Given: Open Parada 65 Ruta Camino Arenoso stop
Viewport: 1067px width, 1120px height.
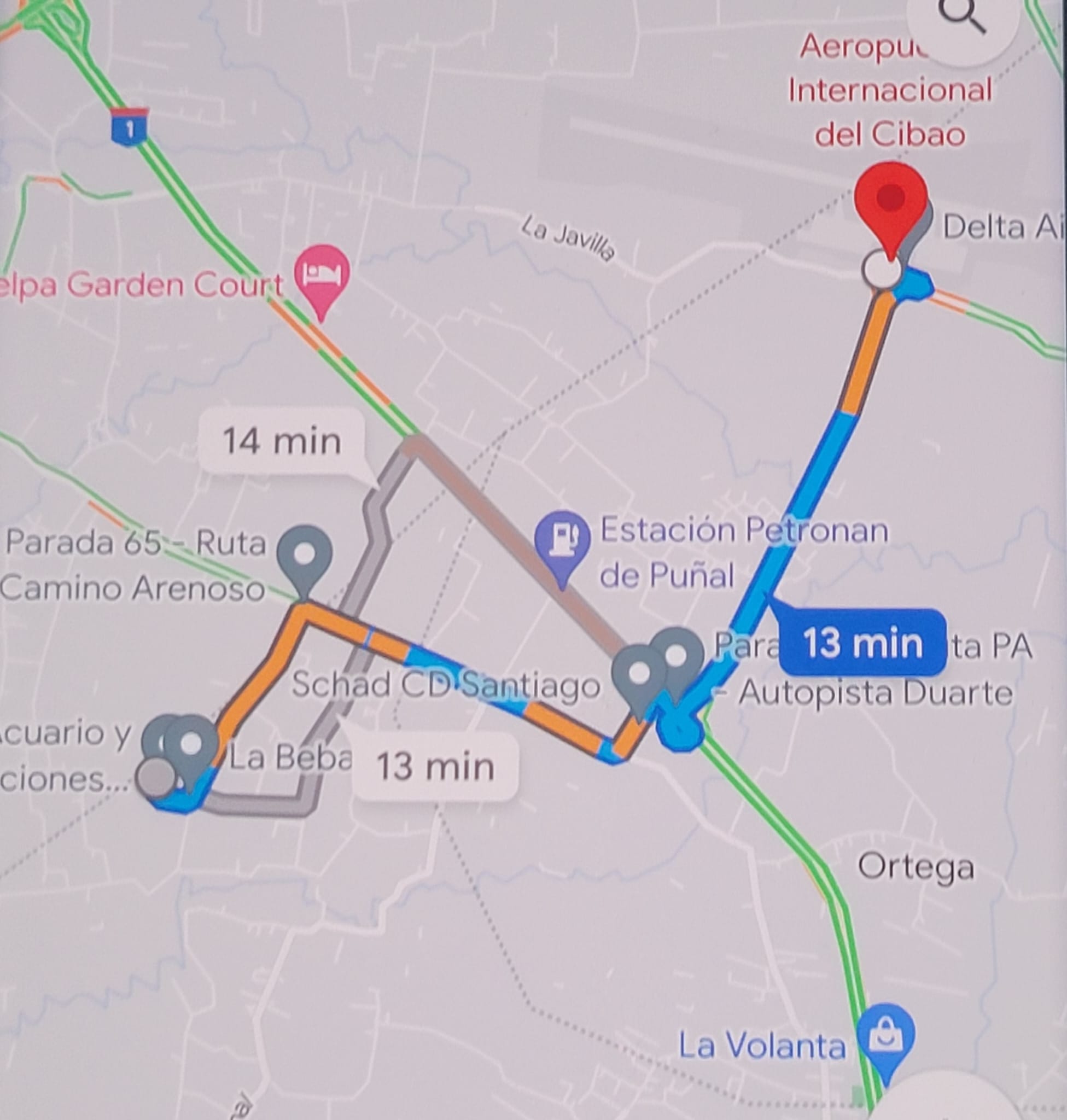Looking at the screenshot, I should click(304, 555).
